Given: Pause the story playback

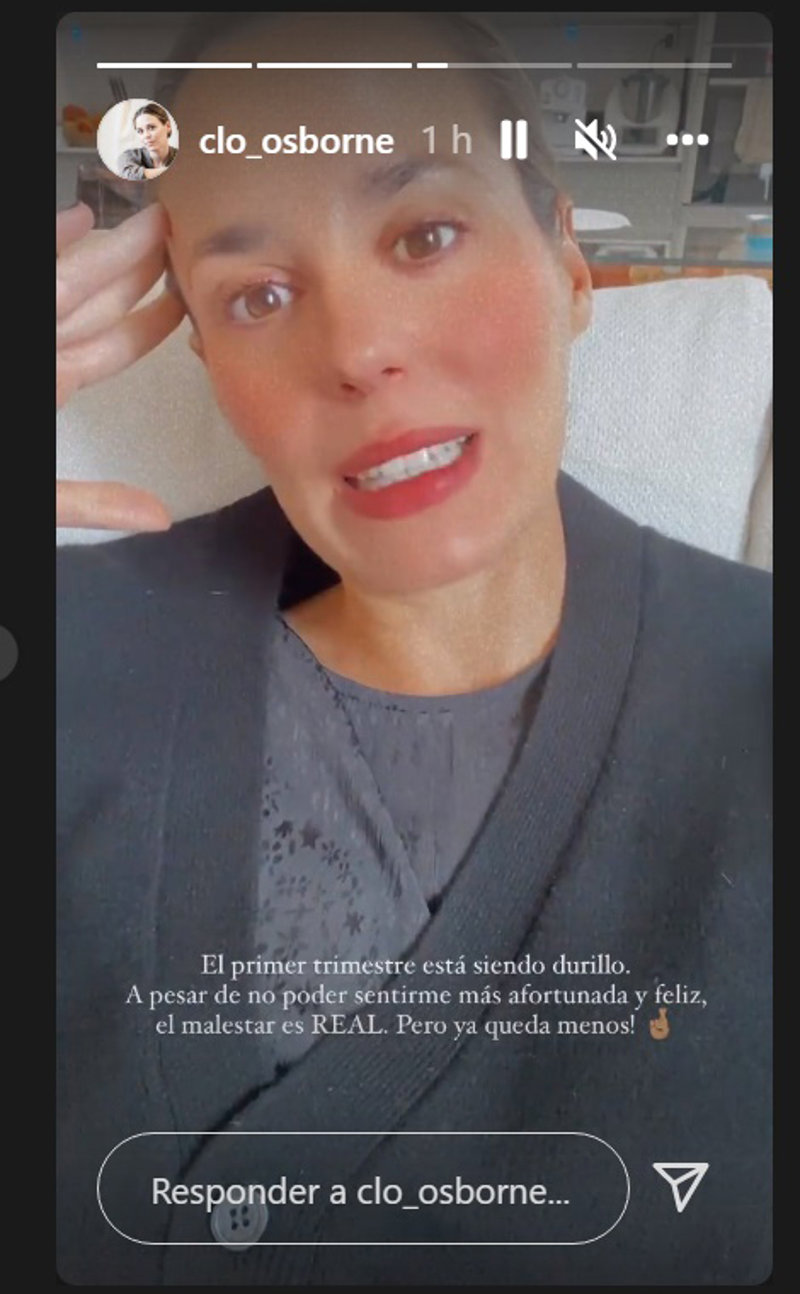Looking at the screenshot, I should [x=514, y=141].
